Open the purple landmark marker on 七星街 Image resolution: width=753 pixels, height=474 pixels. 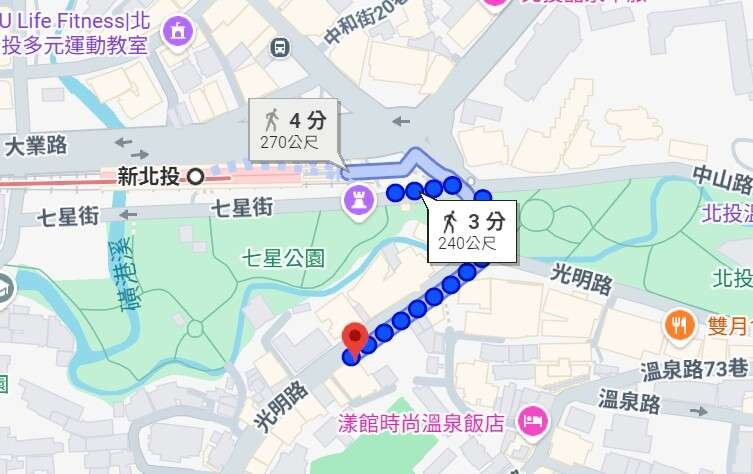[357, 201]
